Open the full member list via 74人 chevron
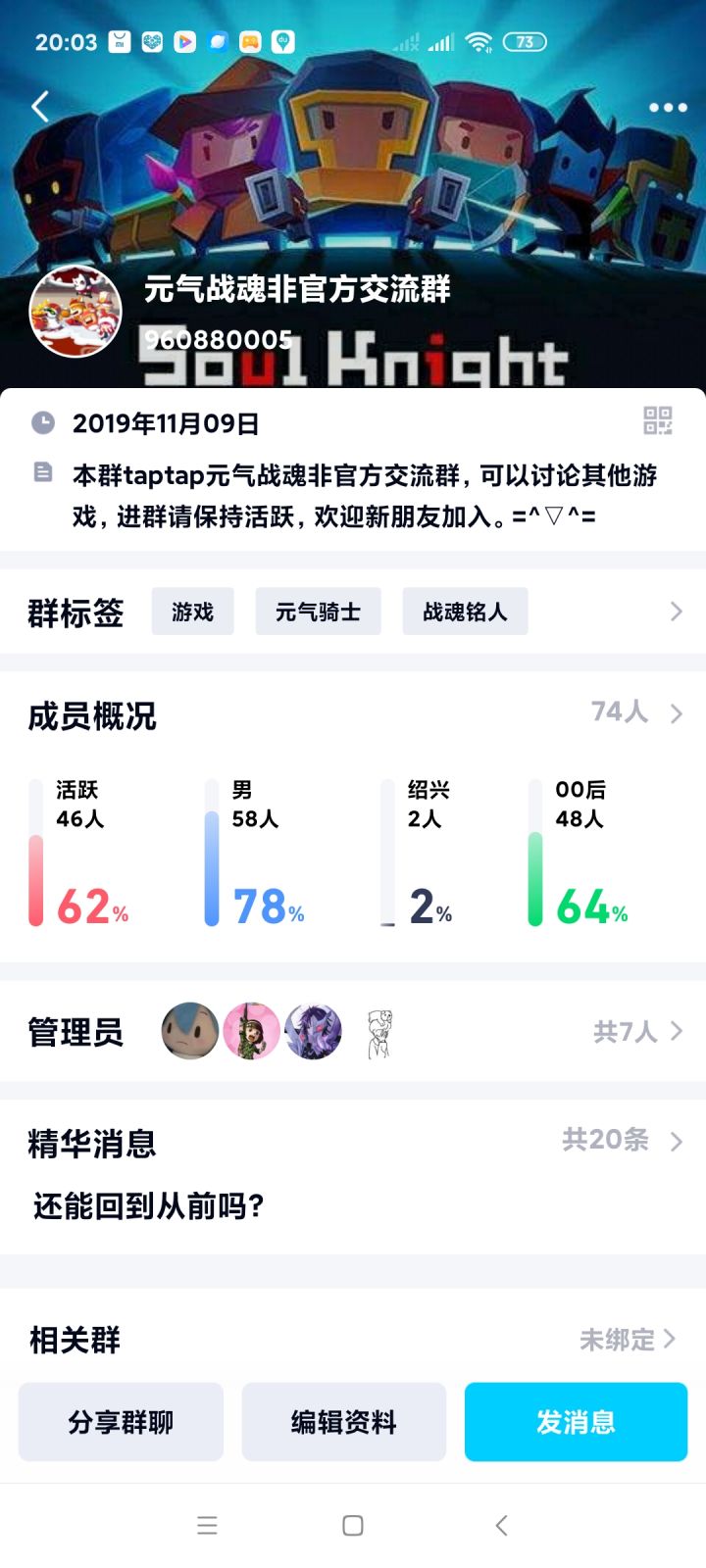The image size is (706, 1568). pos(676,712)
